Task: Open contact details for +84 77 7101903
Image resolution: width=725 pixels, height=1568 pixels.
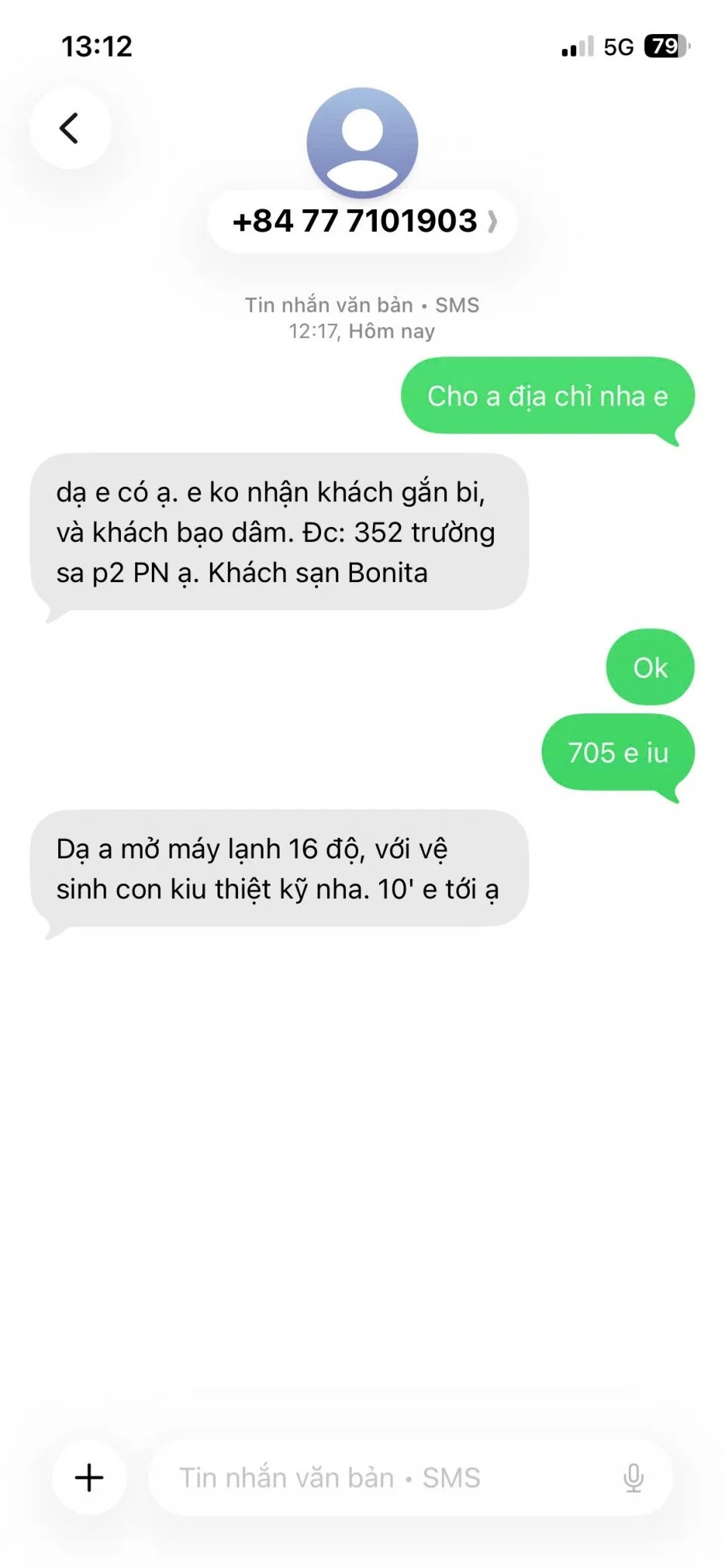Action: (x=362, y=221)
